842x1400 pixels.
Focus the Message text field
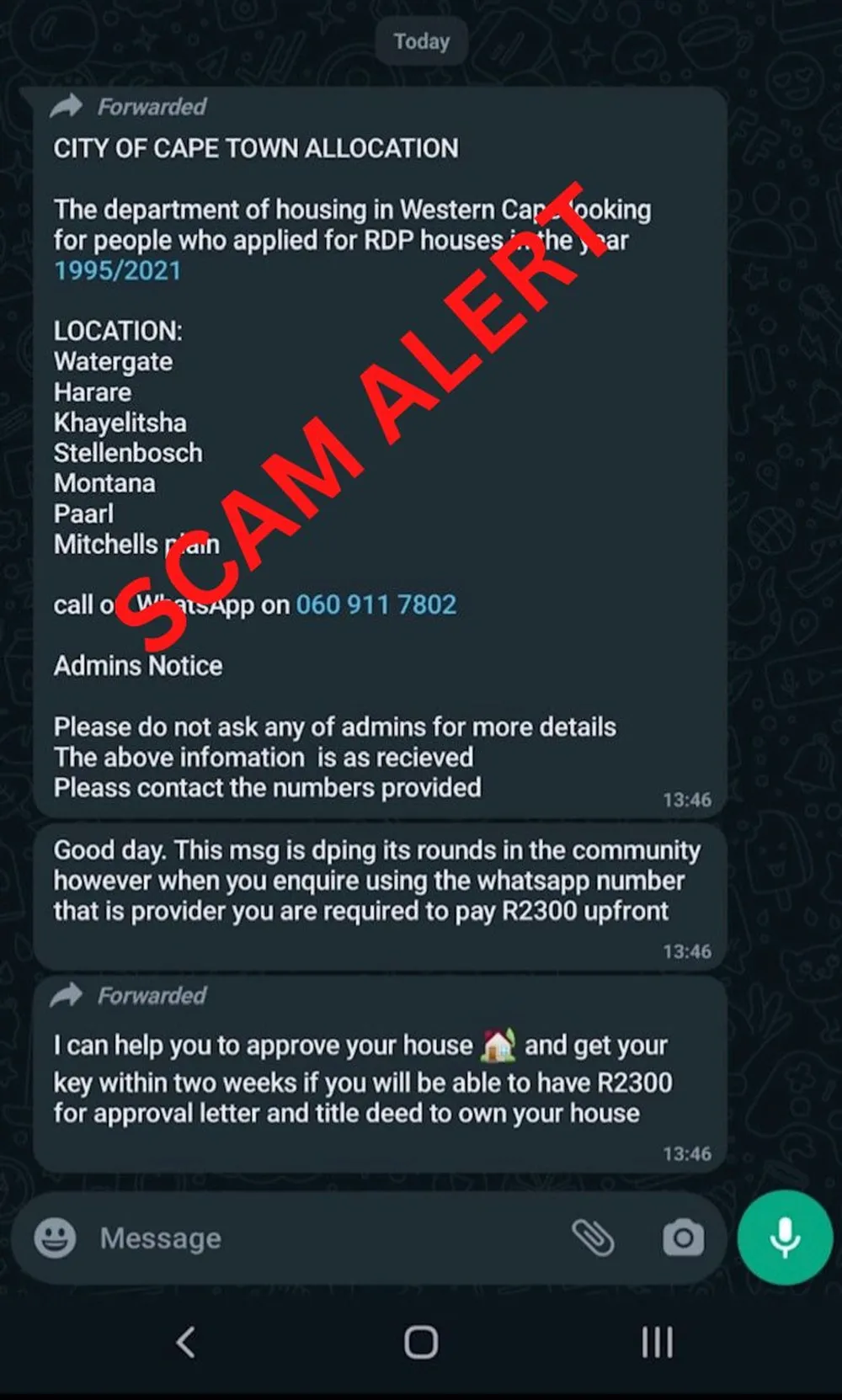click(x=320, y=1238)
